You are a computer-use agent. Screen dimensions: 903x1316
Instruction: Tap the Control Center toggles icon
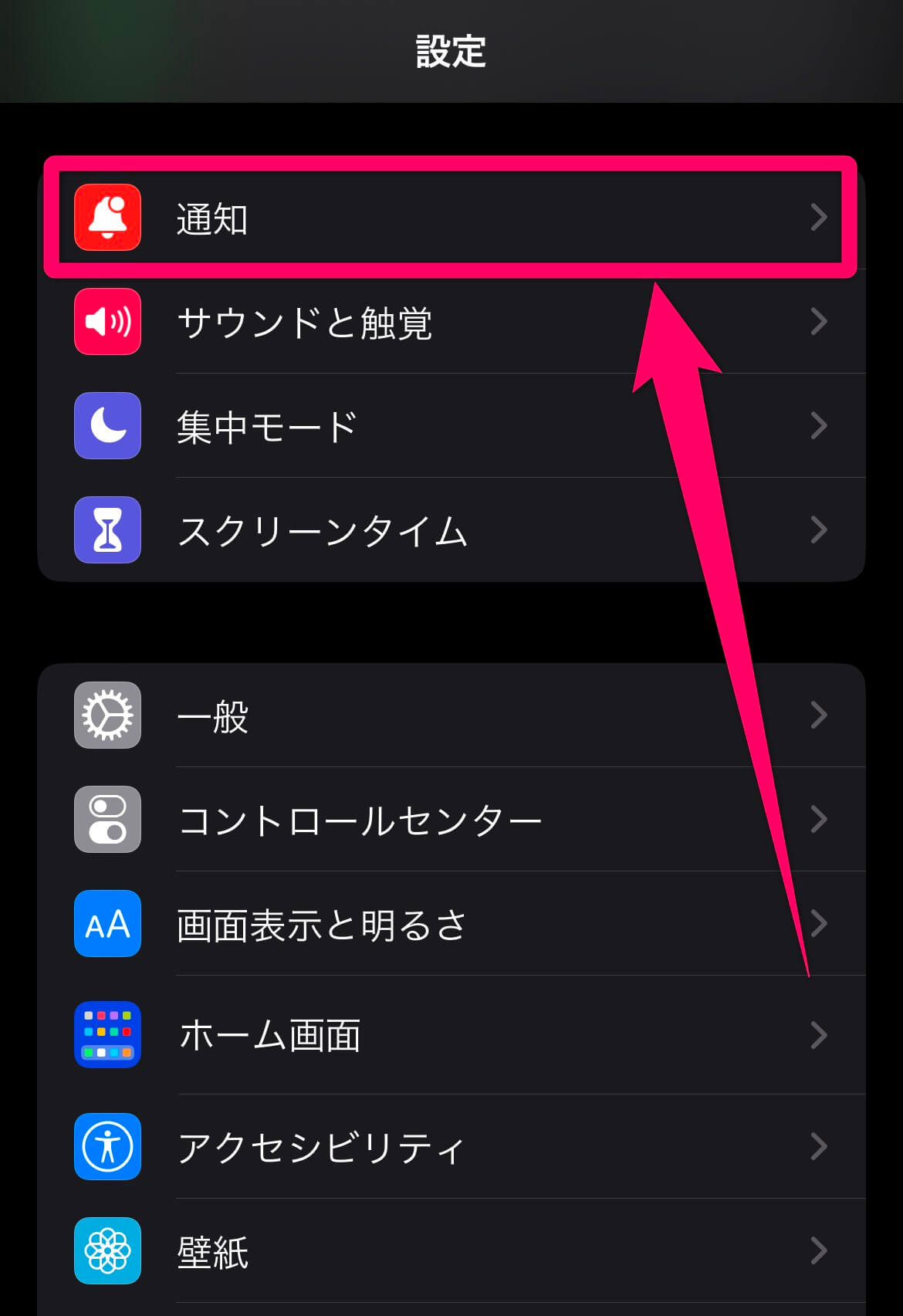click(107, 820)
